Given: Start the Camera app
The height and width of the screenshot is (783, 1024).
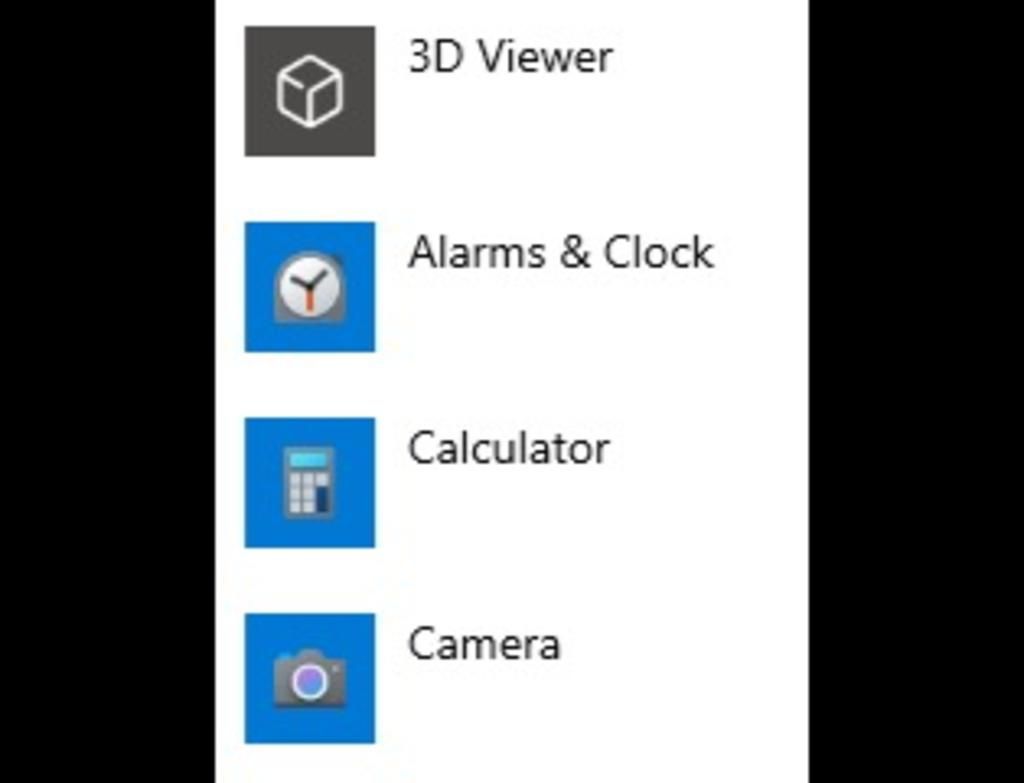Looking at the screenshot, I should point(310,679).
